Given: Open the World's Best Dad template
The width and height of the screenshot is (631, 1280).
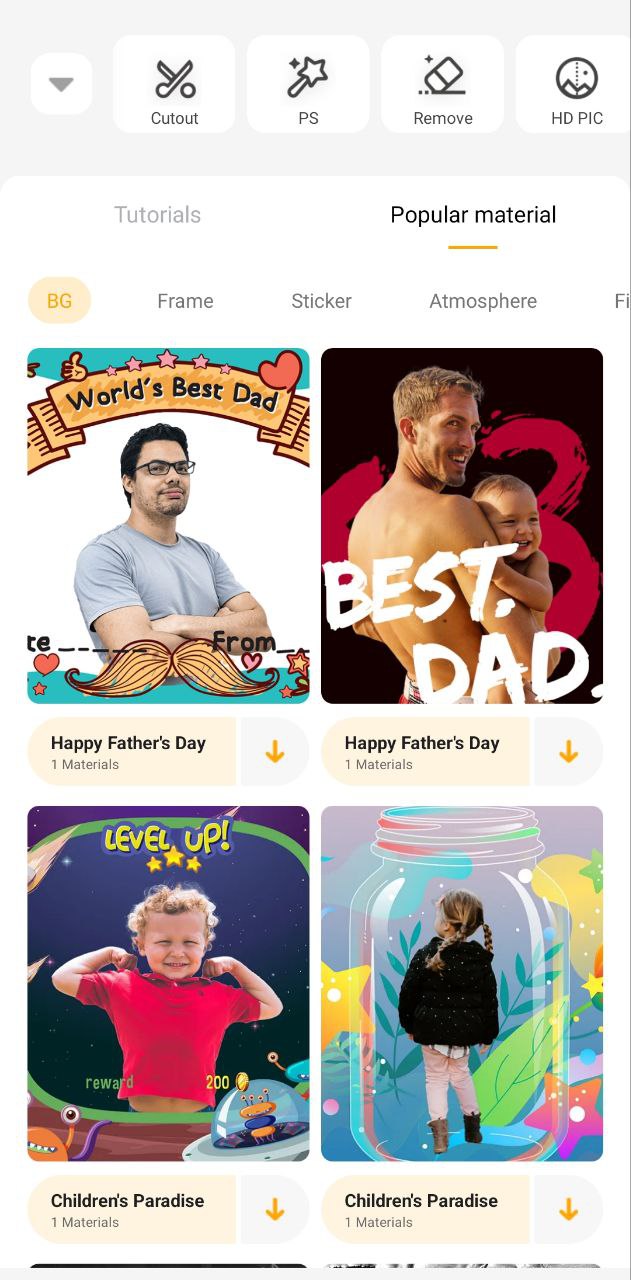Looking at the screenshot, I should [x=168, y=525].
